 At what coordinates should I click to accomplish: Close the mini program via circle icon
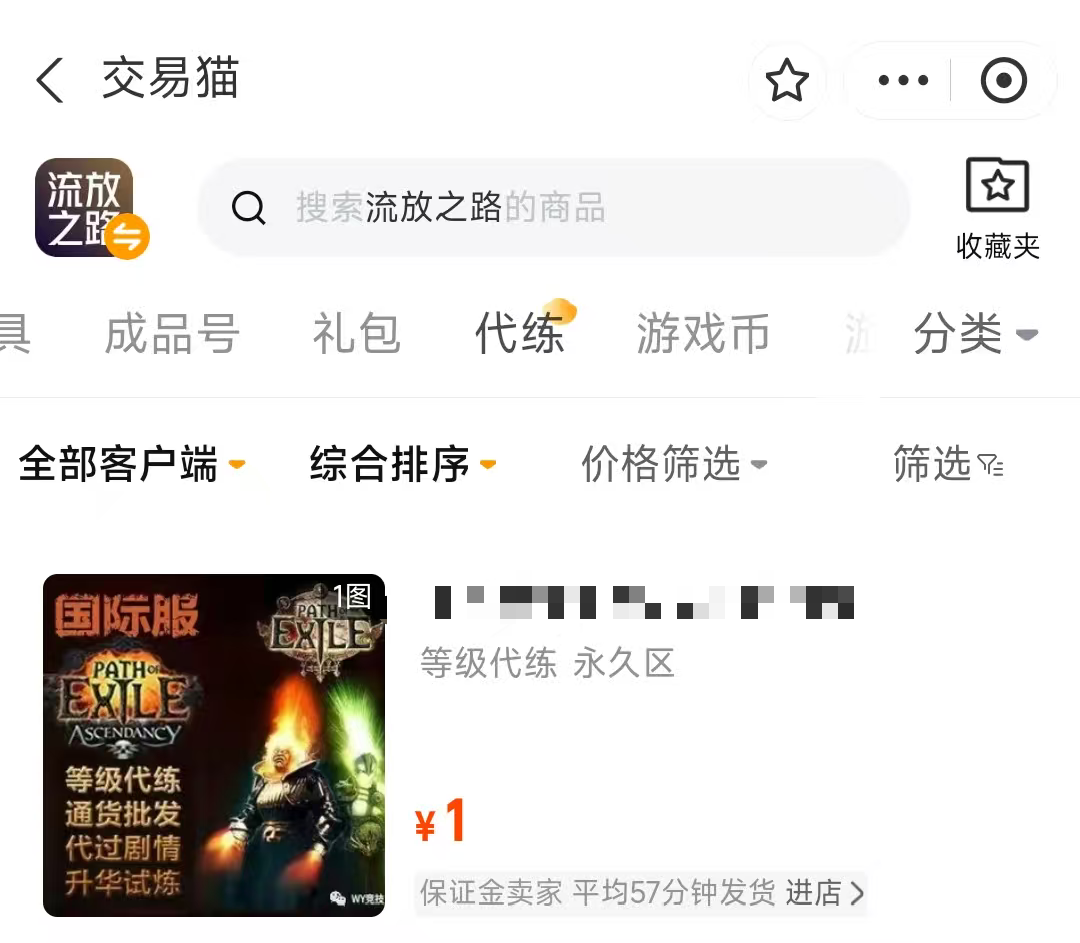coord(1003,81)
